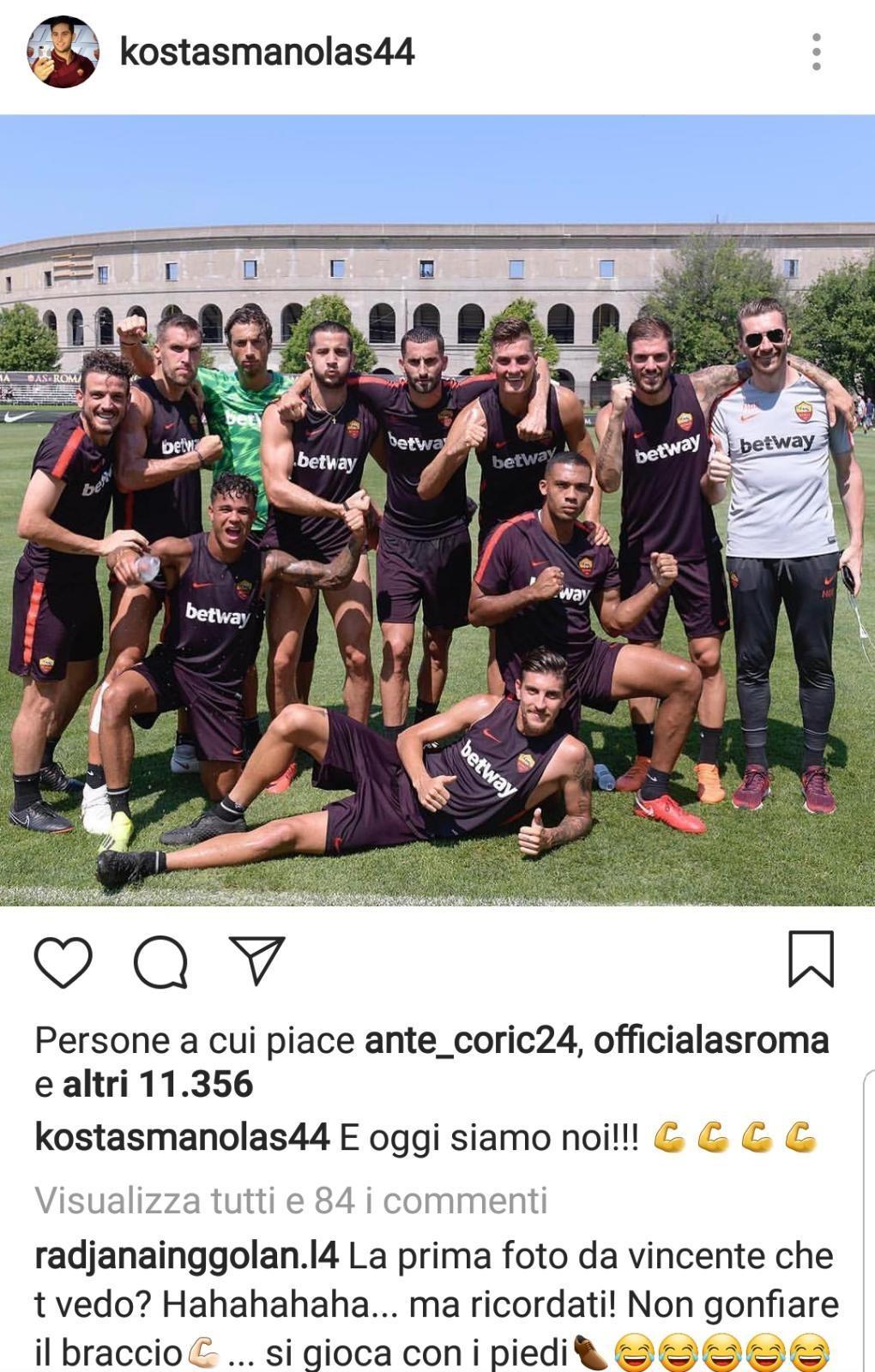
Task: Open kostasmanolas44 profile picture
Action: coord(63,52)
